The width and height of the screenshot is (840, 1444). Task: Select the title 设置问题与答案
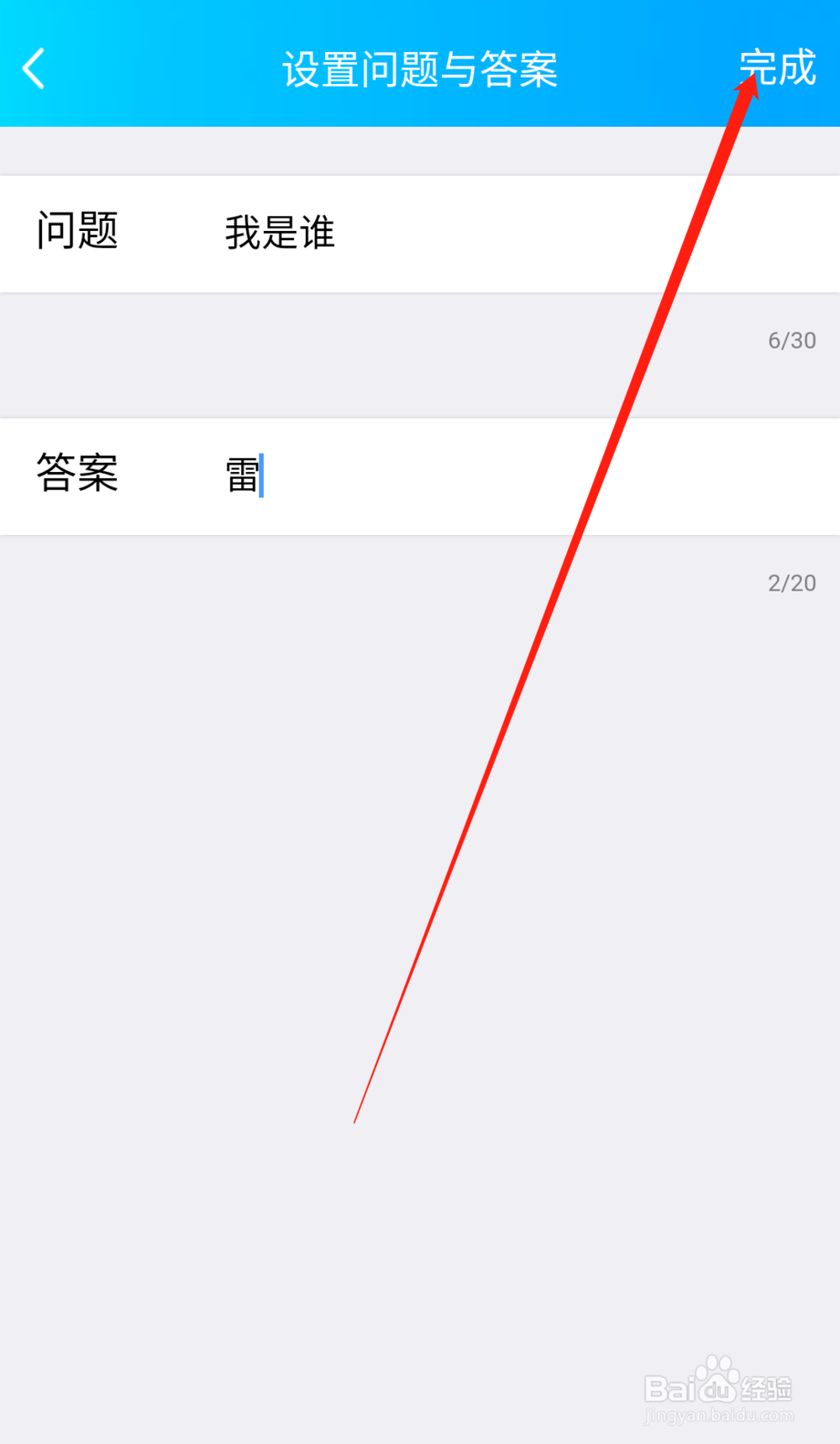420,69
